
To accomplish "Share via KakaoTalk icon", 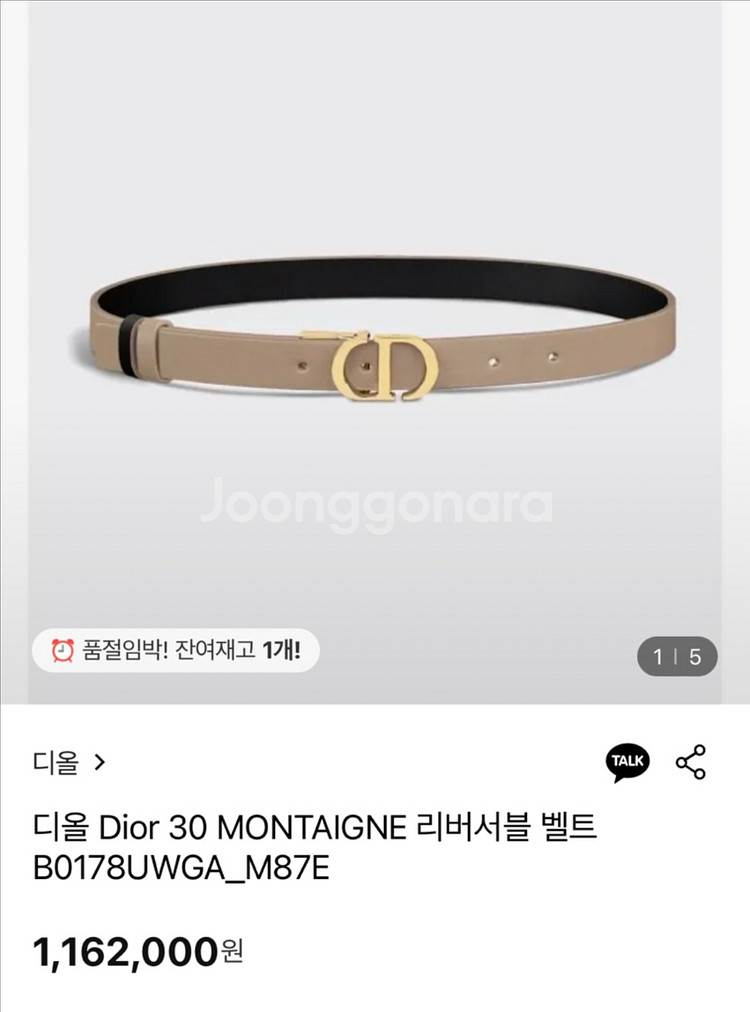I will point(628,763).
